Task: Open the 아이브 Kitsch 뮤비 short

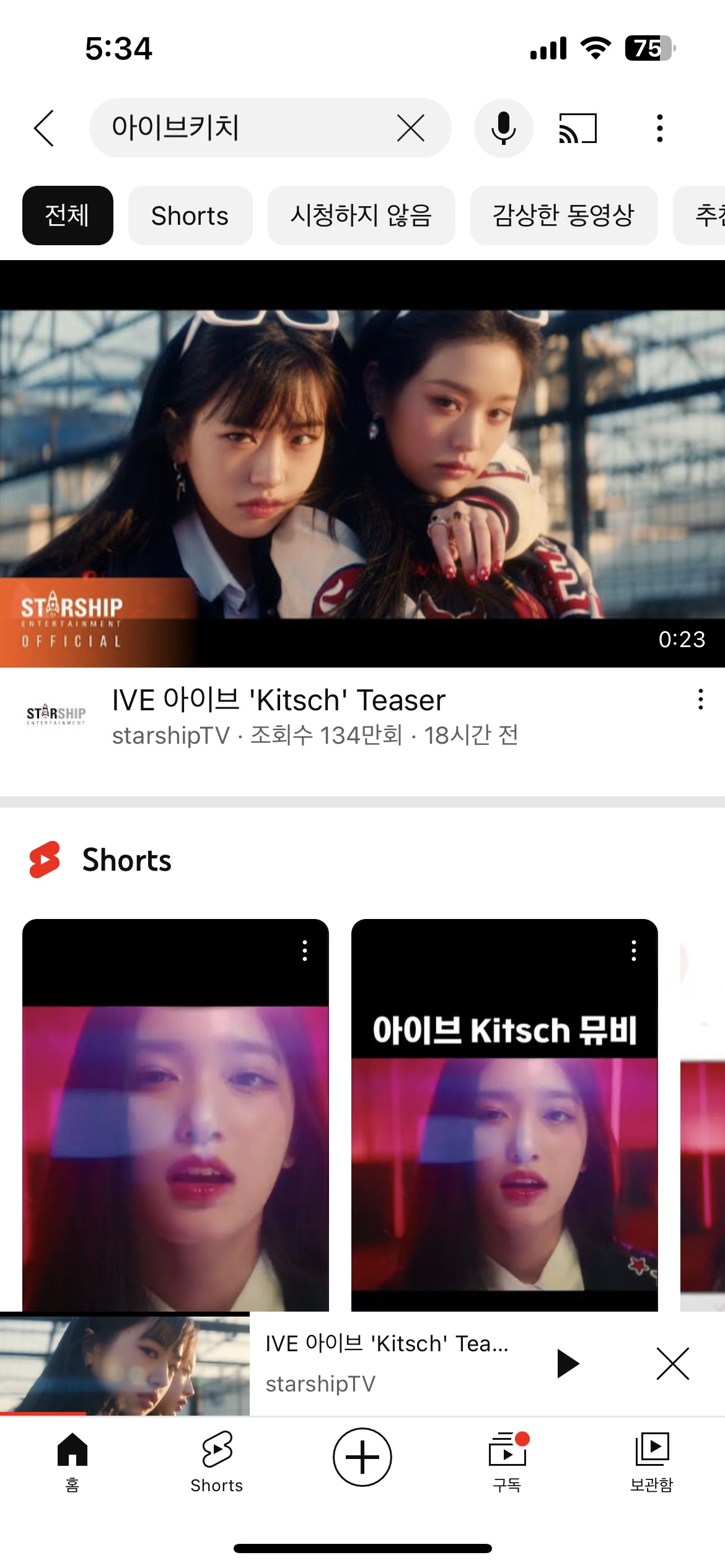Action: tap(504, 1146)
